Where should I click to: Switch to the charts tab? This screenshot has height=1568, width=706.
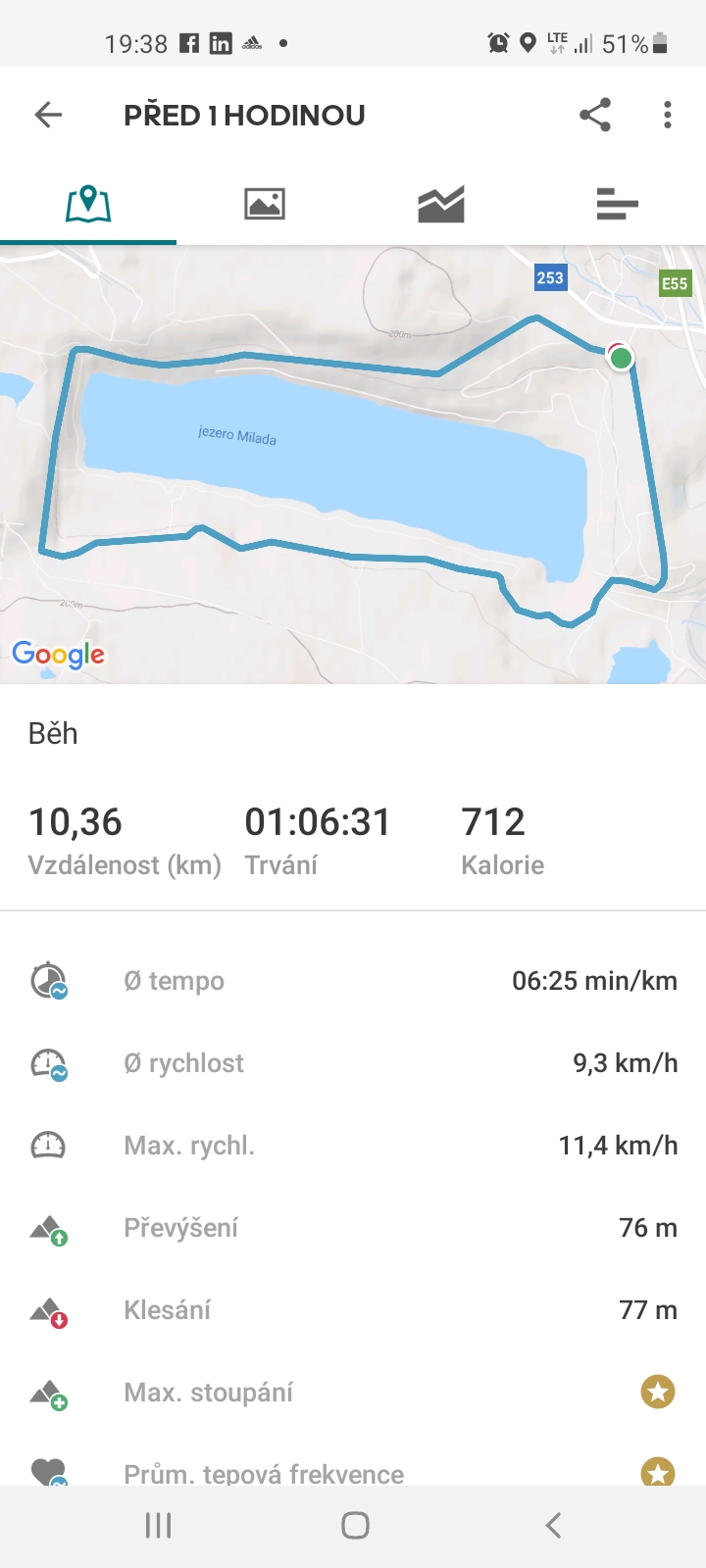tap(441, 204)
